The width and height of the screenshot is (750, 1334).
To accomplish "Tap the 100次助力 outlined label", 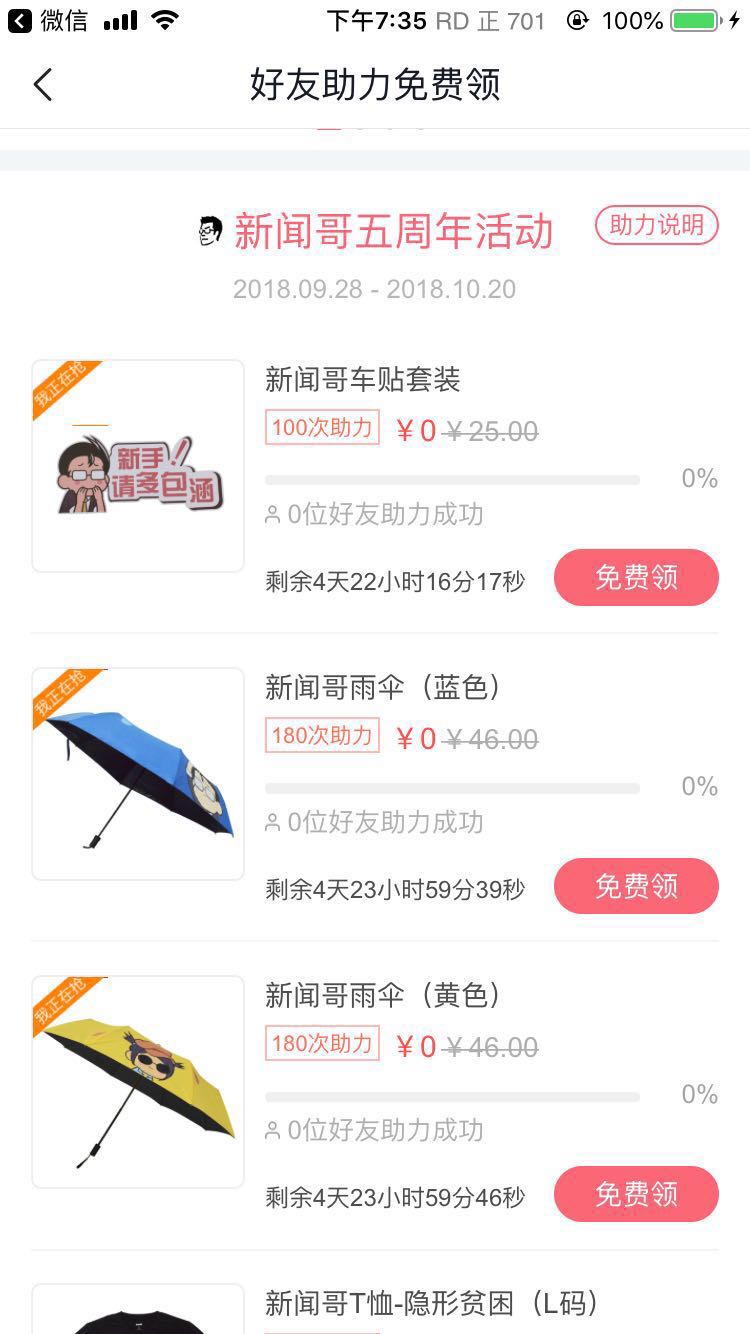I will [322, 429].
